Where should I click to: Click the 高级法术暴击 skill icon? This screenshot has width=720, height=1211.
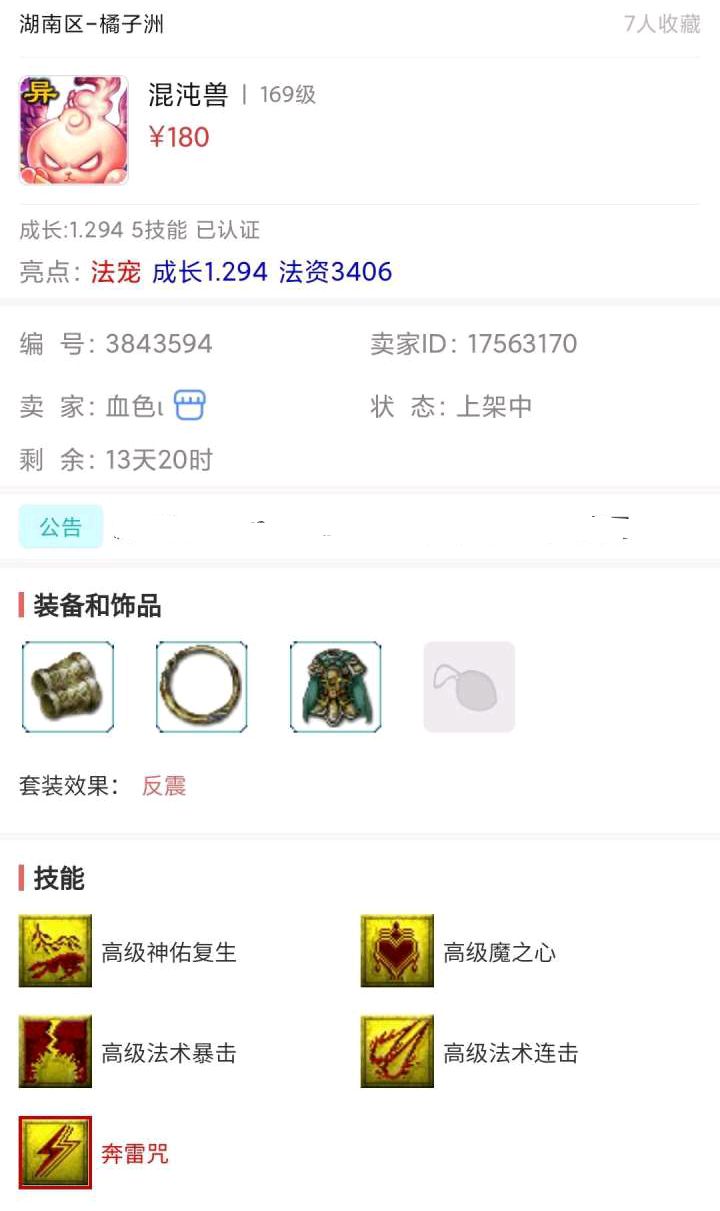pyautogui.click(x=54, y=1051)
